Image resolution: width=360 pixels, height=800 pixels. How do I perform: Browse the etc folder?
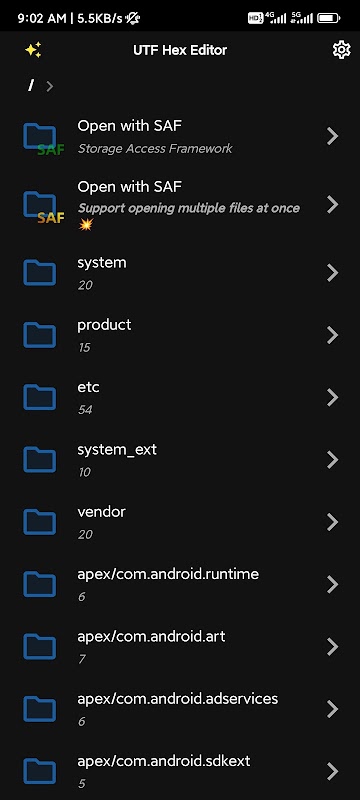pos(180,397)
